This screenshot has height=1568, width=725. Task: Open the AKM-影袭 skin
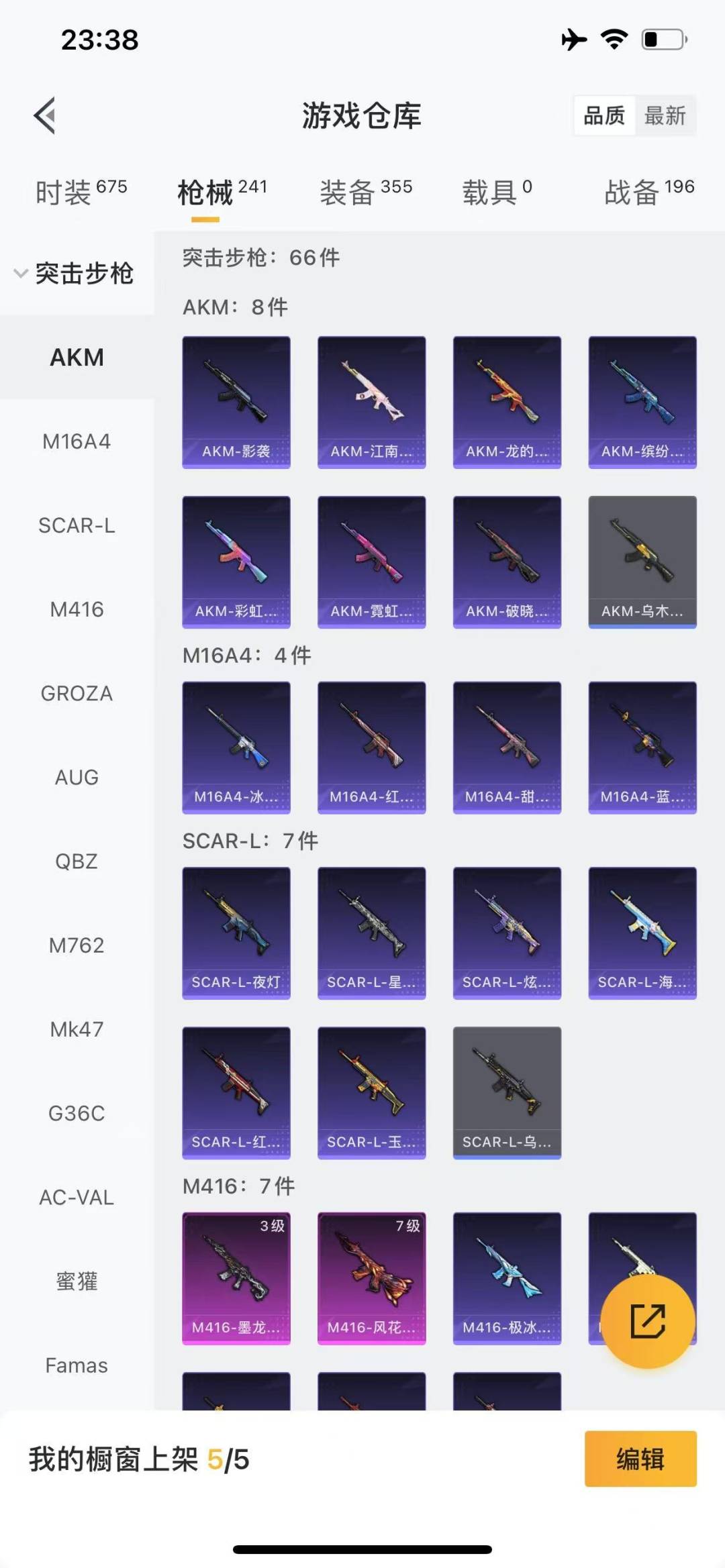236,402
